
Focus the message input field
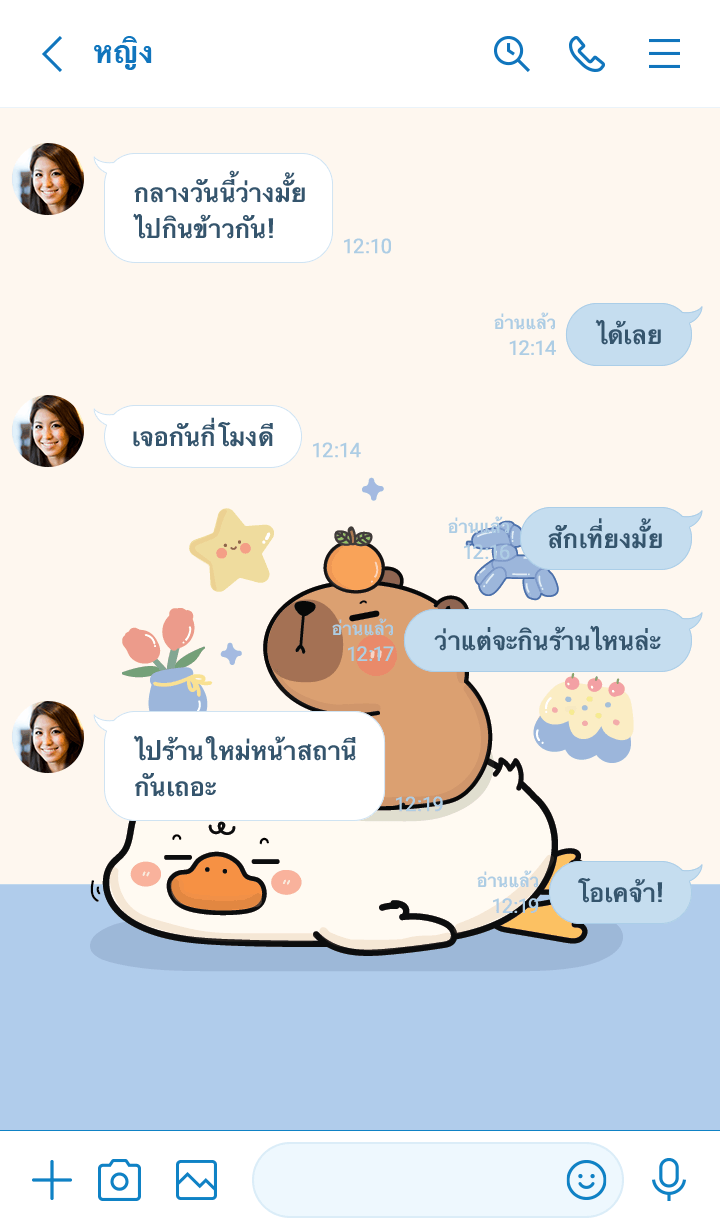405,1180
